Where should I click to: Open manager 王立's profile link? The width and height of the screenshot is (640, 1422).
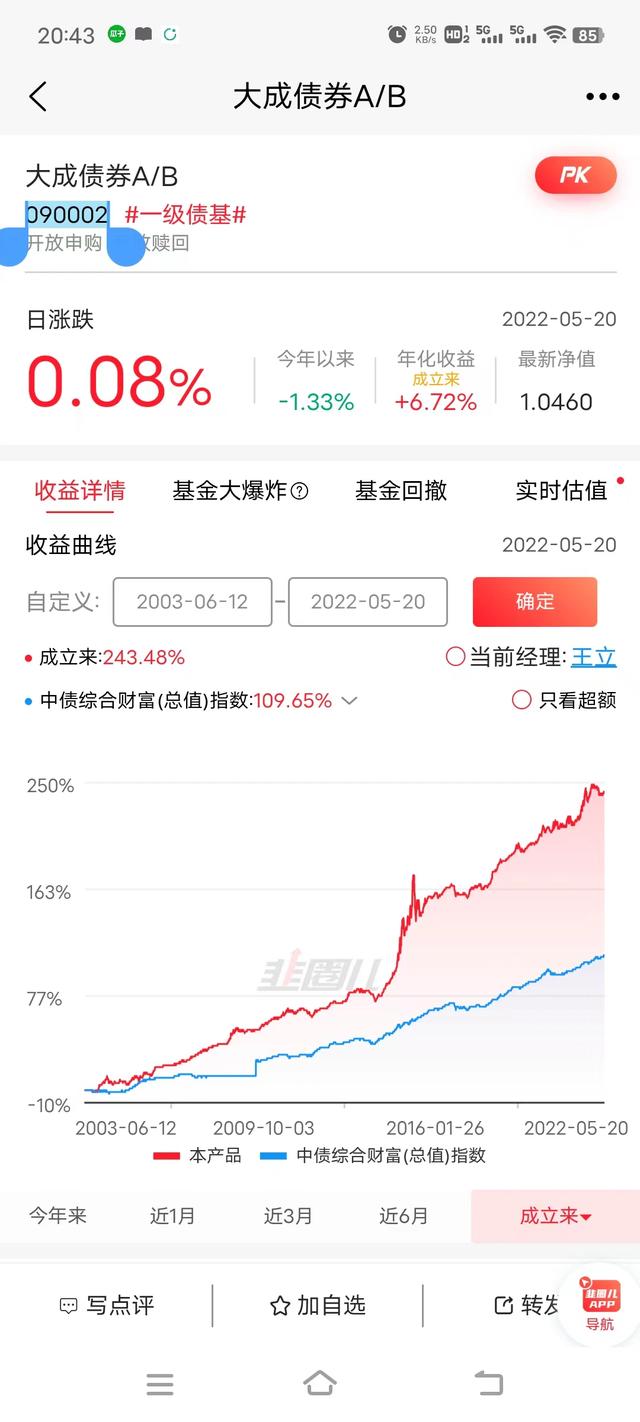click(594, 657)
